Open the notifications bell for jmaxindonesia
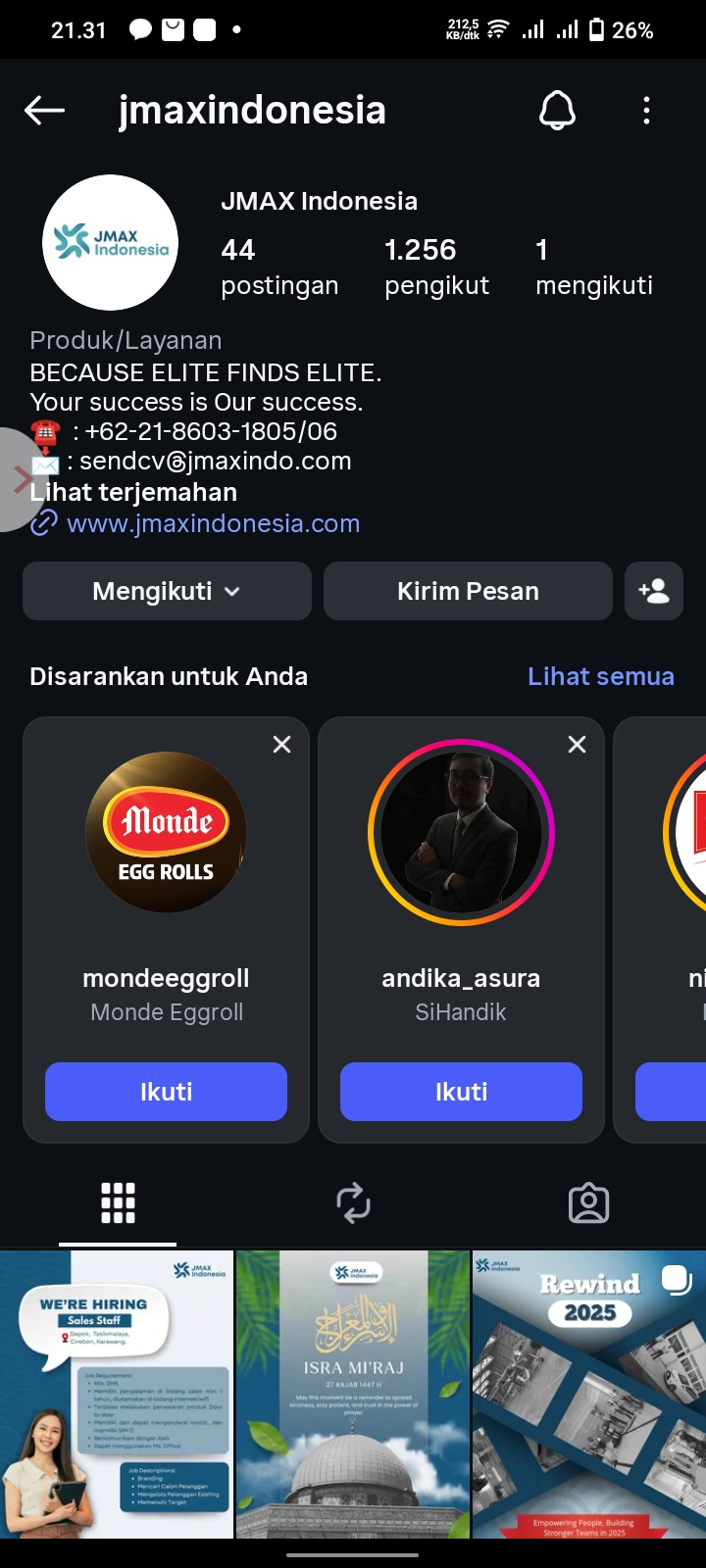Viewport: 706px width, 1568px height. (x=557, y=111)
